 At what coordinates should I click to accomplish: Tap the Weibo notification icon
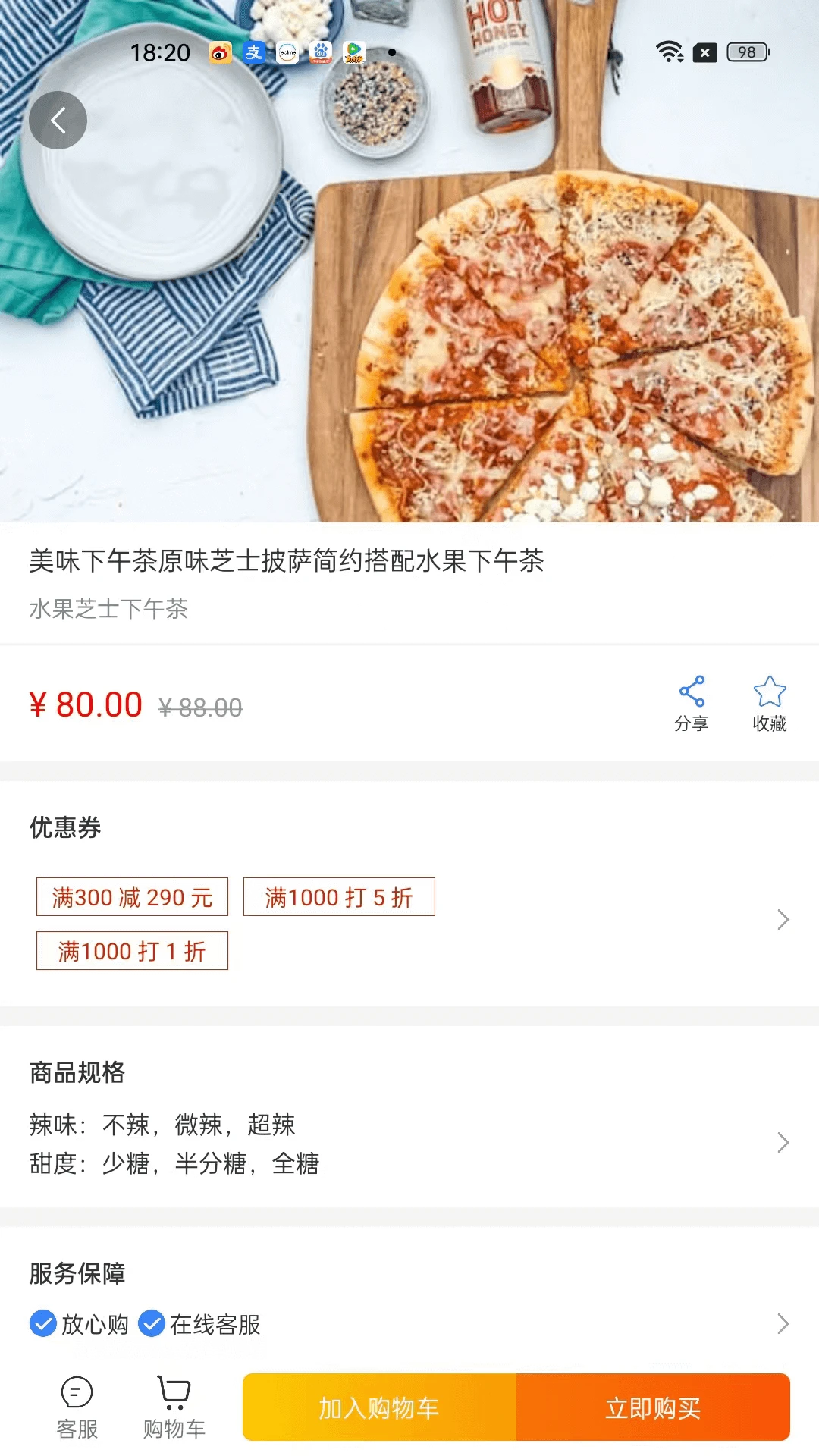(220, 52)
